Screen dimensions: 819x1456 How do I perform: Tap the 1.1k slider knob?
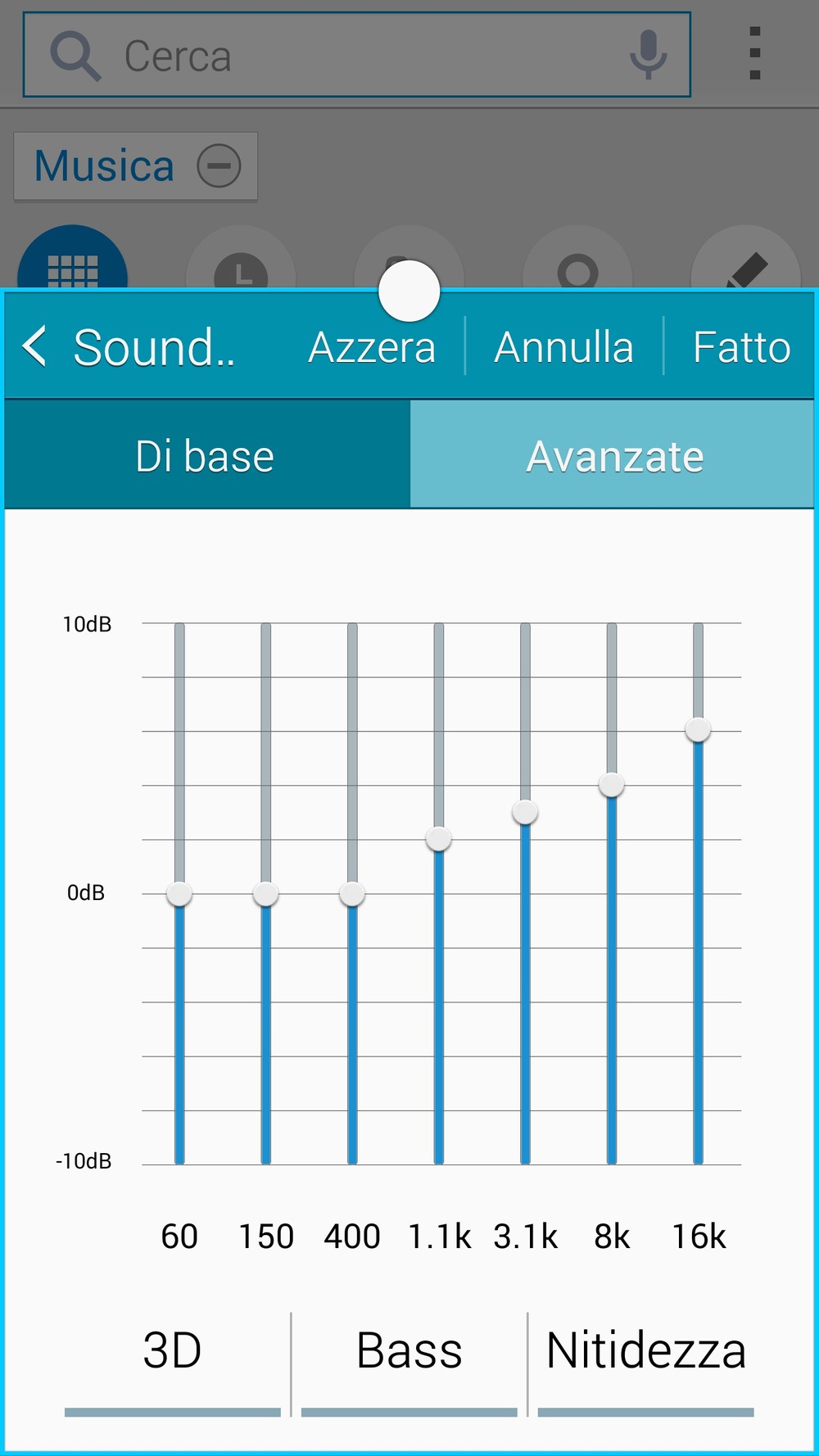coord(438,839)
